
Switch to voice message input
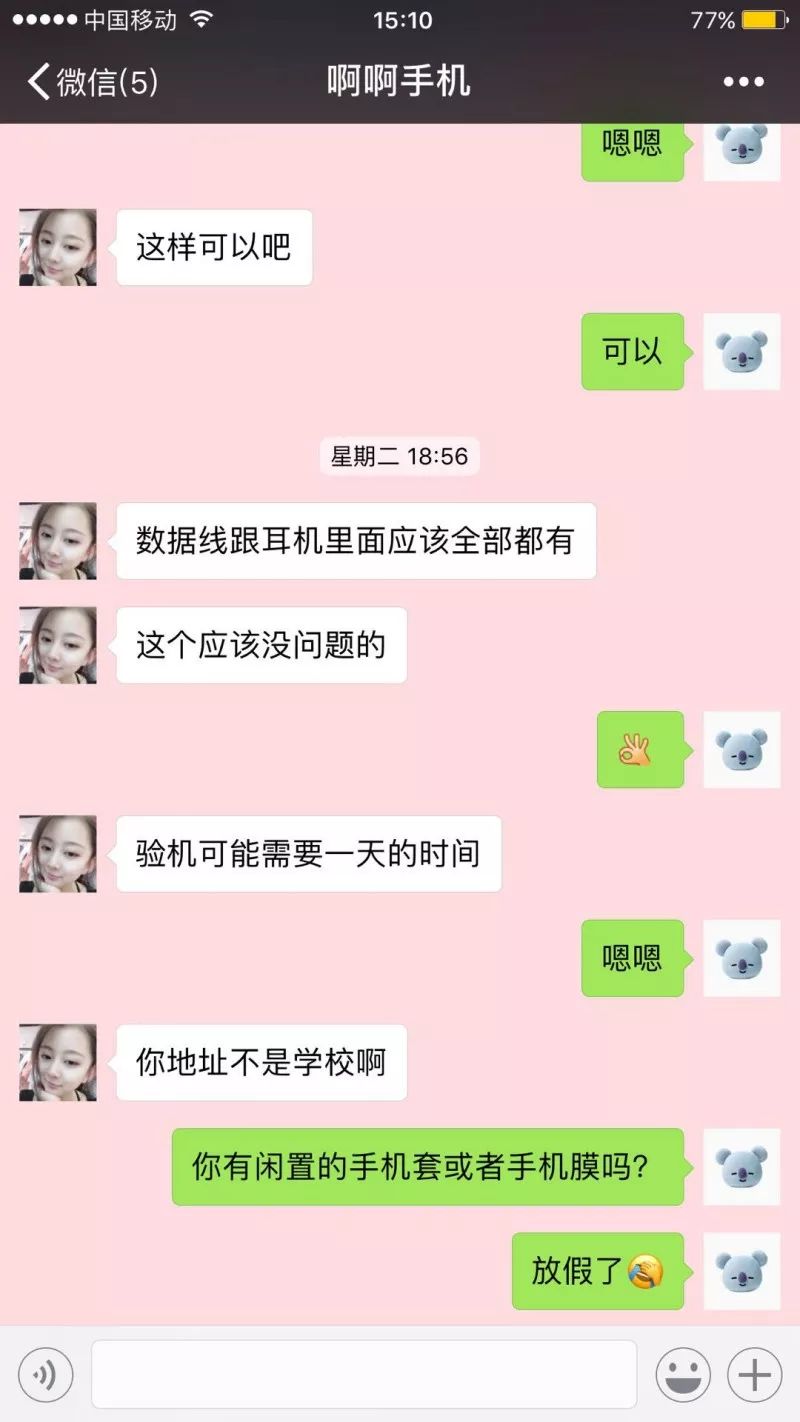46,1375
